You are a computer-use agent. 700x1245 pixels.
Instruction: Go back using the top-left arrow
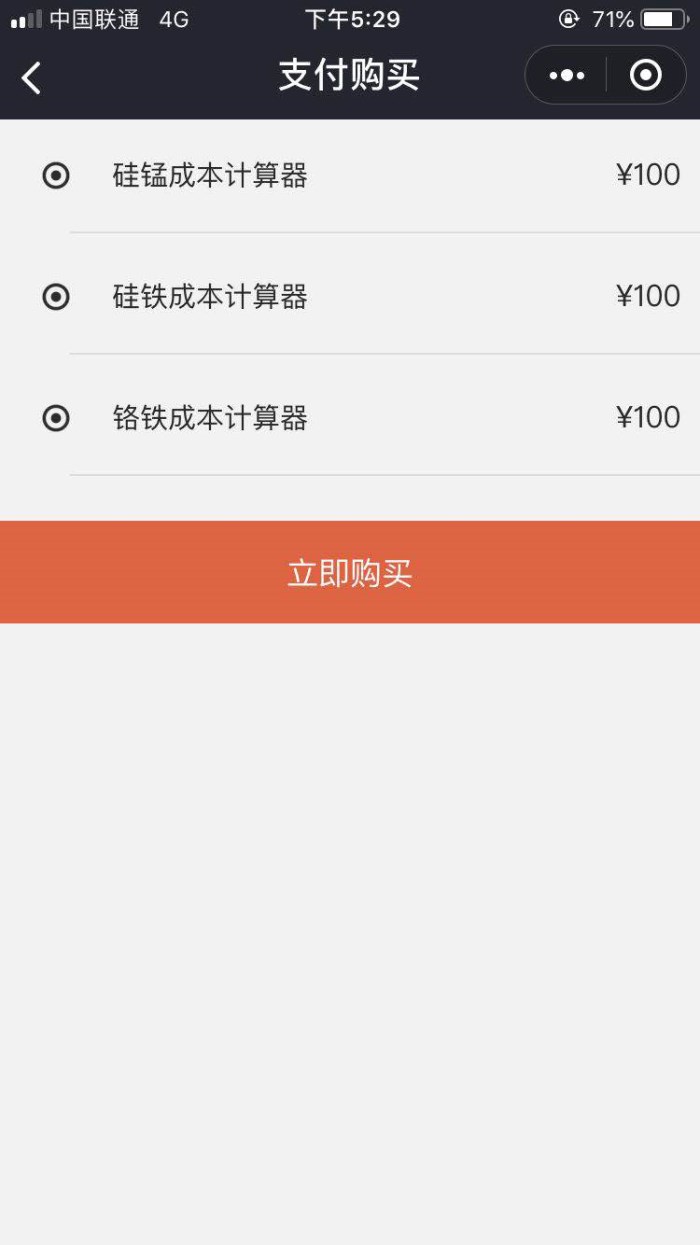[32, 78]
